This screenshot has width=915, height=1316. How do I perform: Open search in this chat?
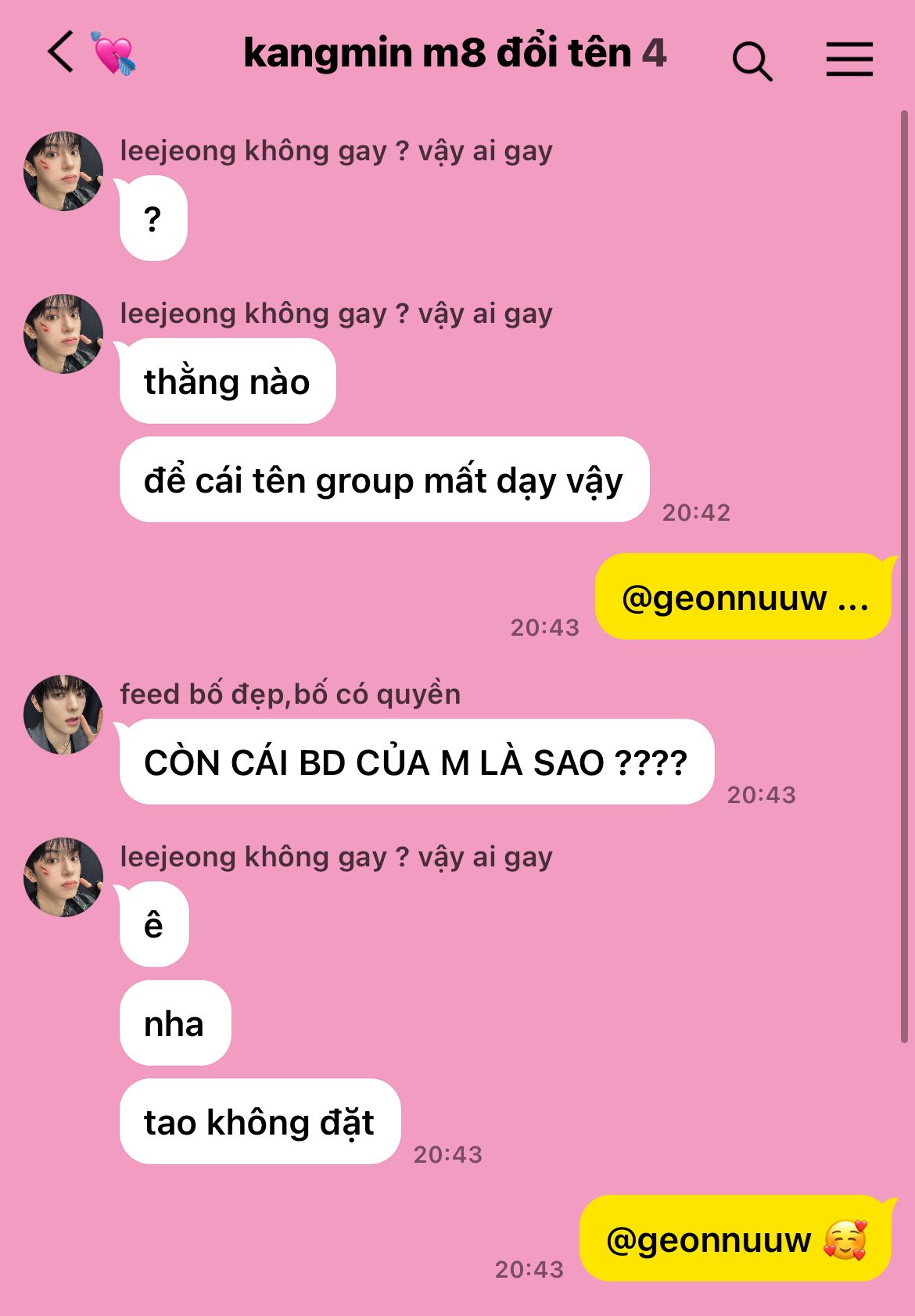tap(752, 61)
